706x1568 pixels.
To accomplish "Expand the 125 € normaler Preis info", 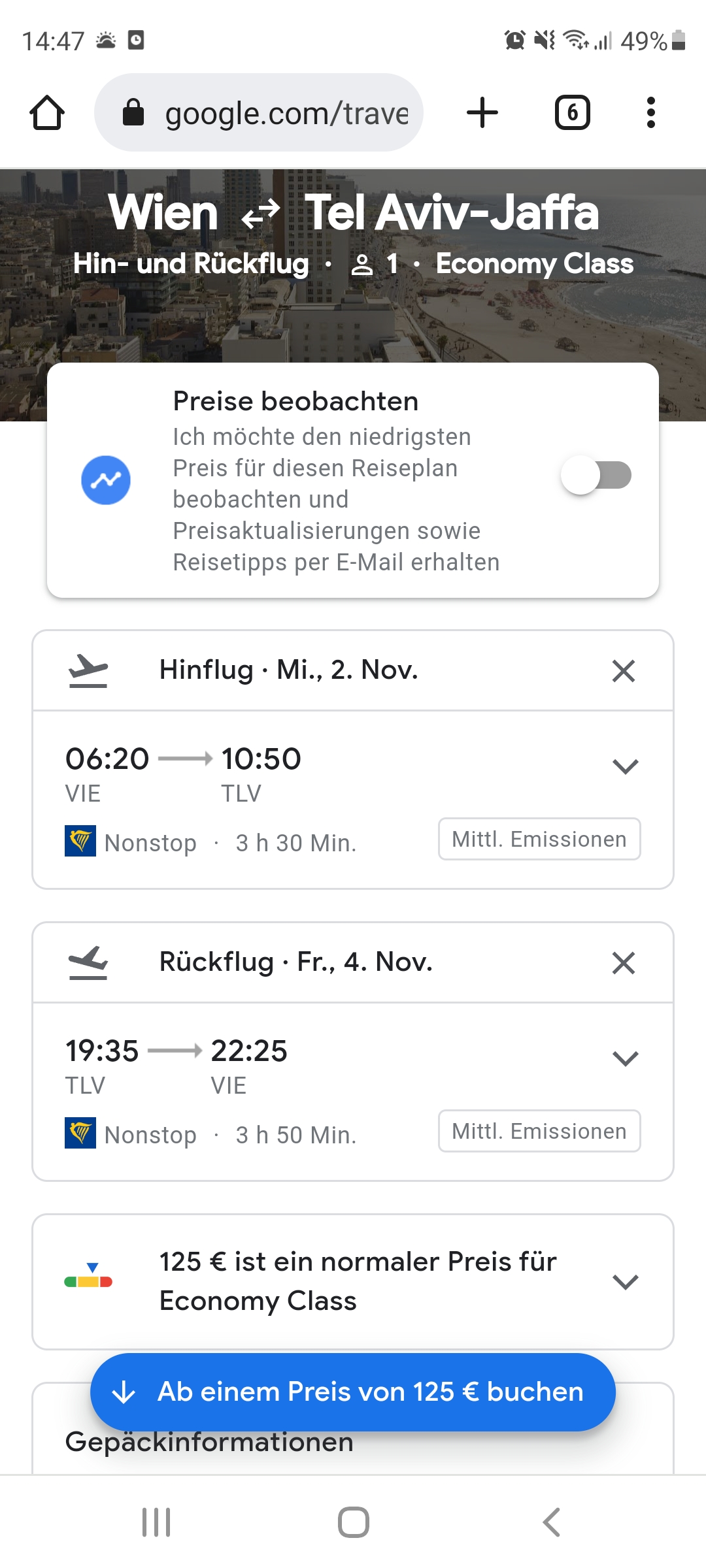I will [625, 1282].
